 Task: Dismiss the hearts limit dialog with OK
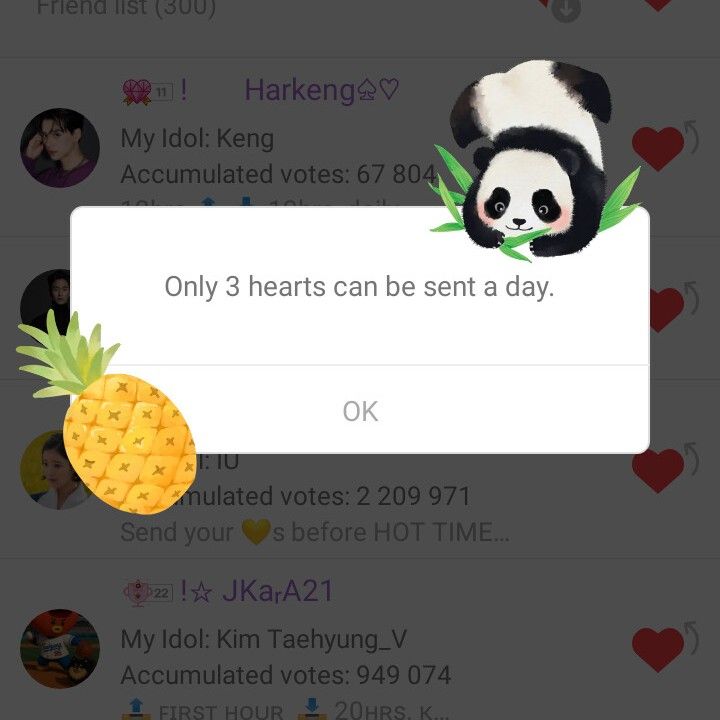pyautogui.click(x=360, y=411)
